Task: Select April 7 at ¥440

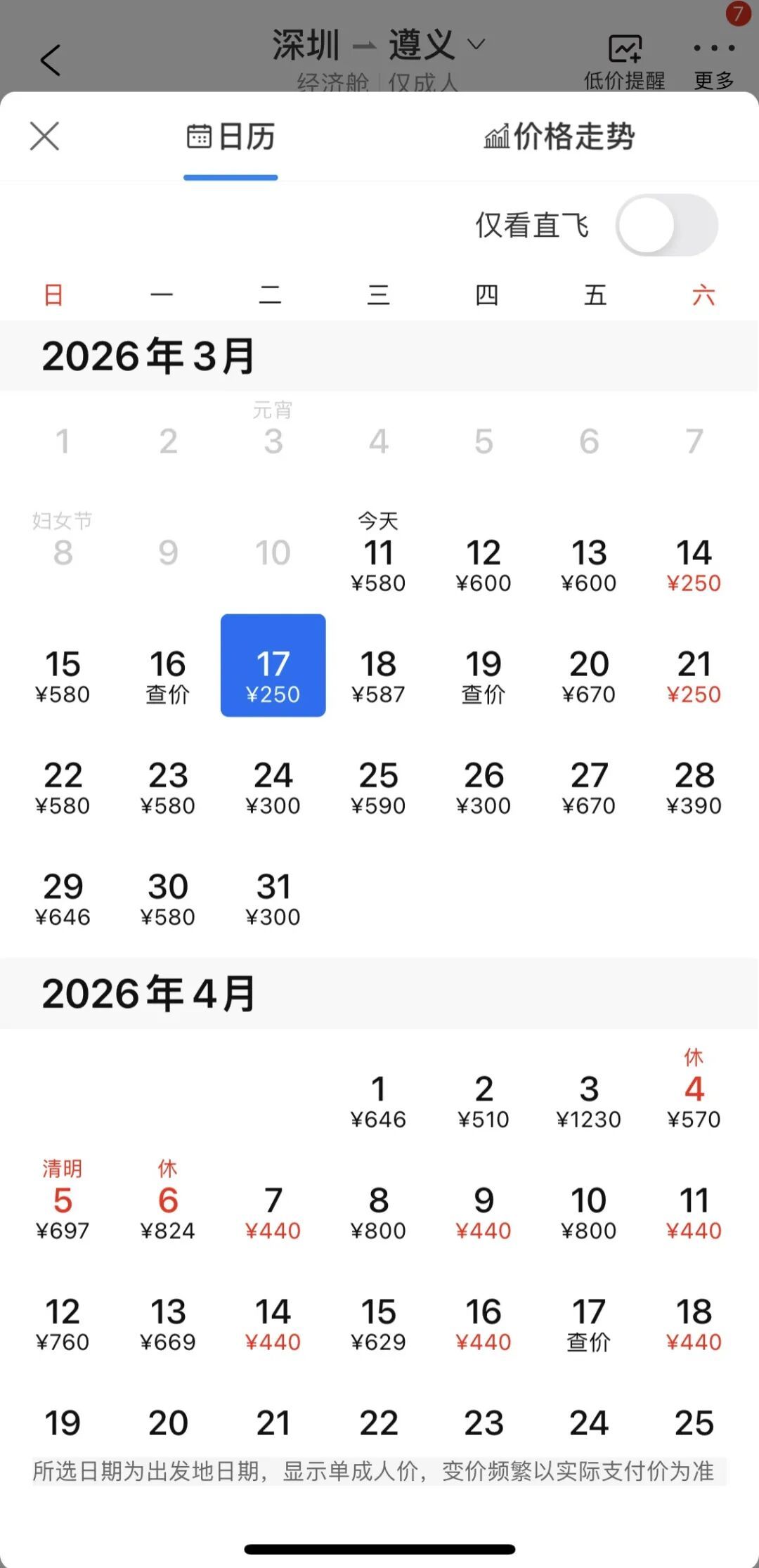Action: 273,1212
